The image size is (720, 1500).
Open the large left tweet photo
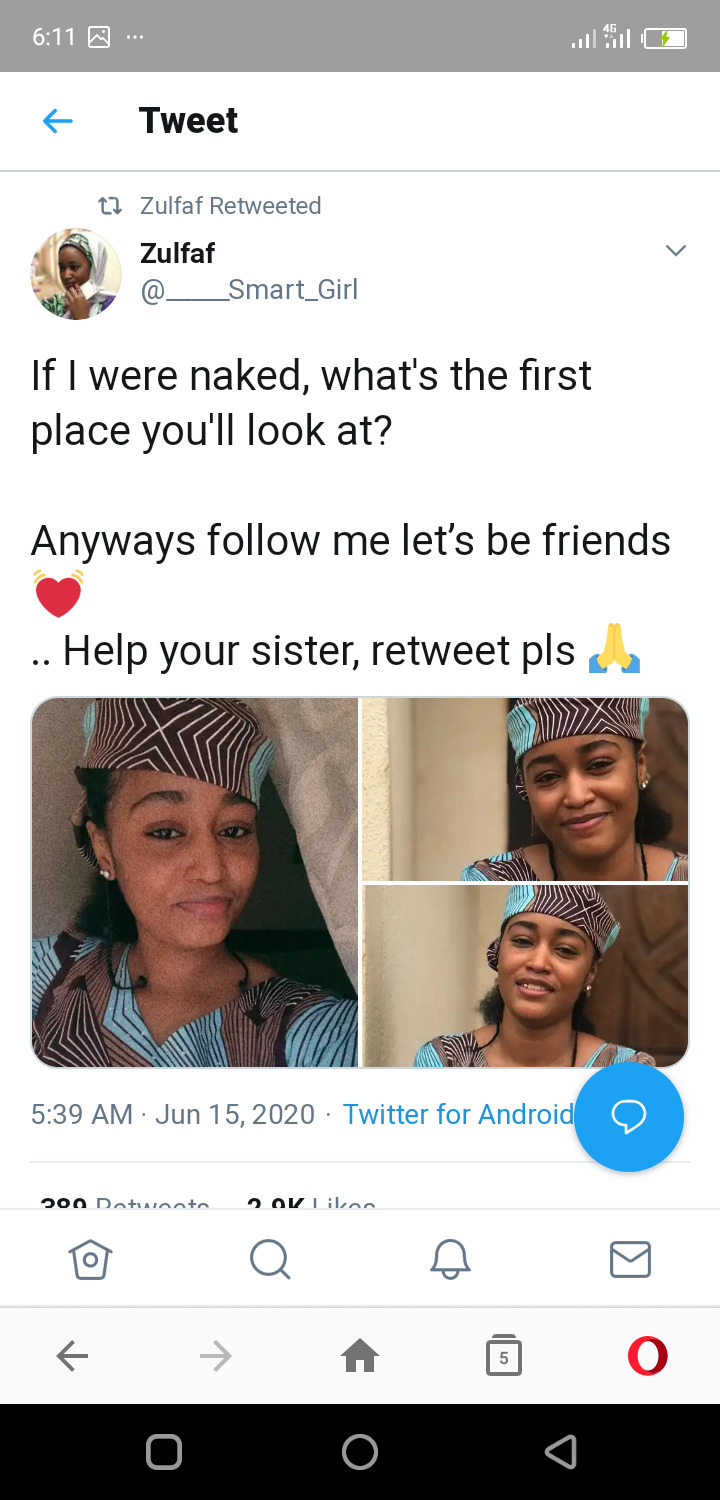(195, 882)
